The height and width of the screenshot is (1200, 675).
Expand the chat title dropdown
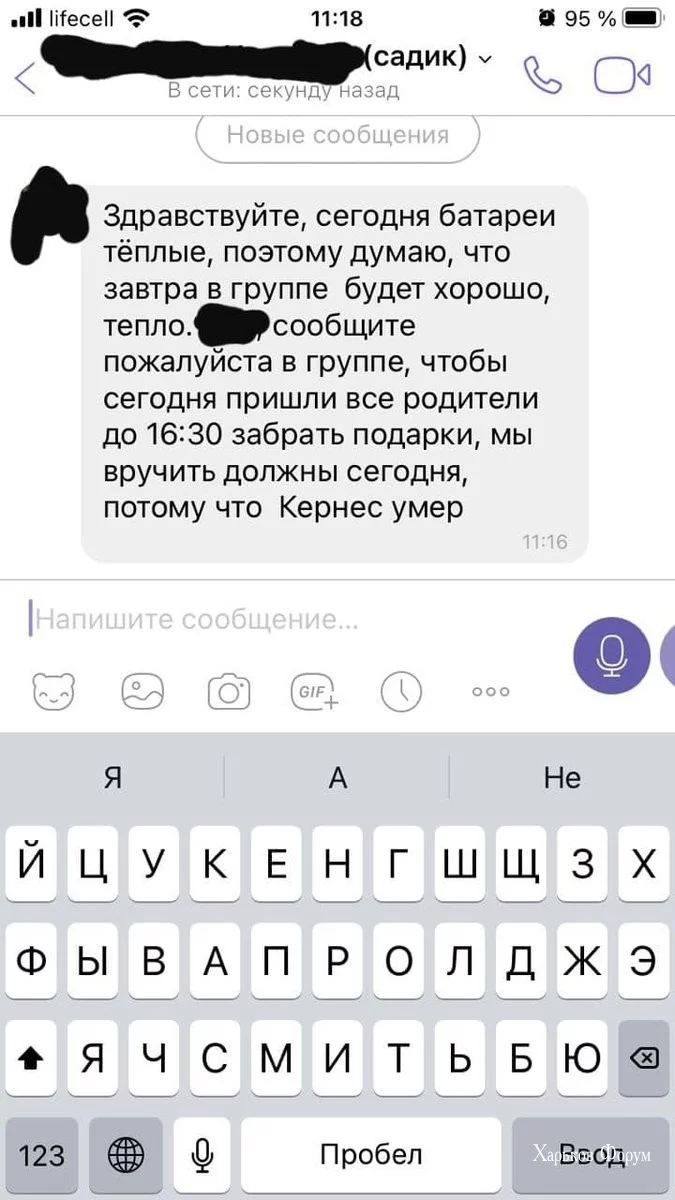pos(486,59)
